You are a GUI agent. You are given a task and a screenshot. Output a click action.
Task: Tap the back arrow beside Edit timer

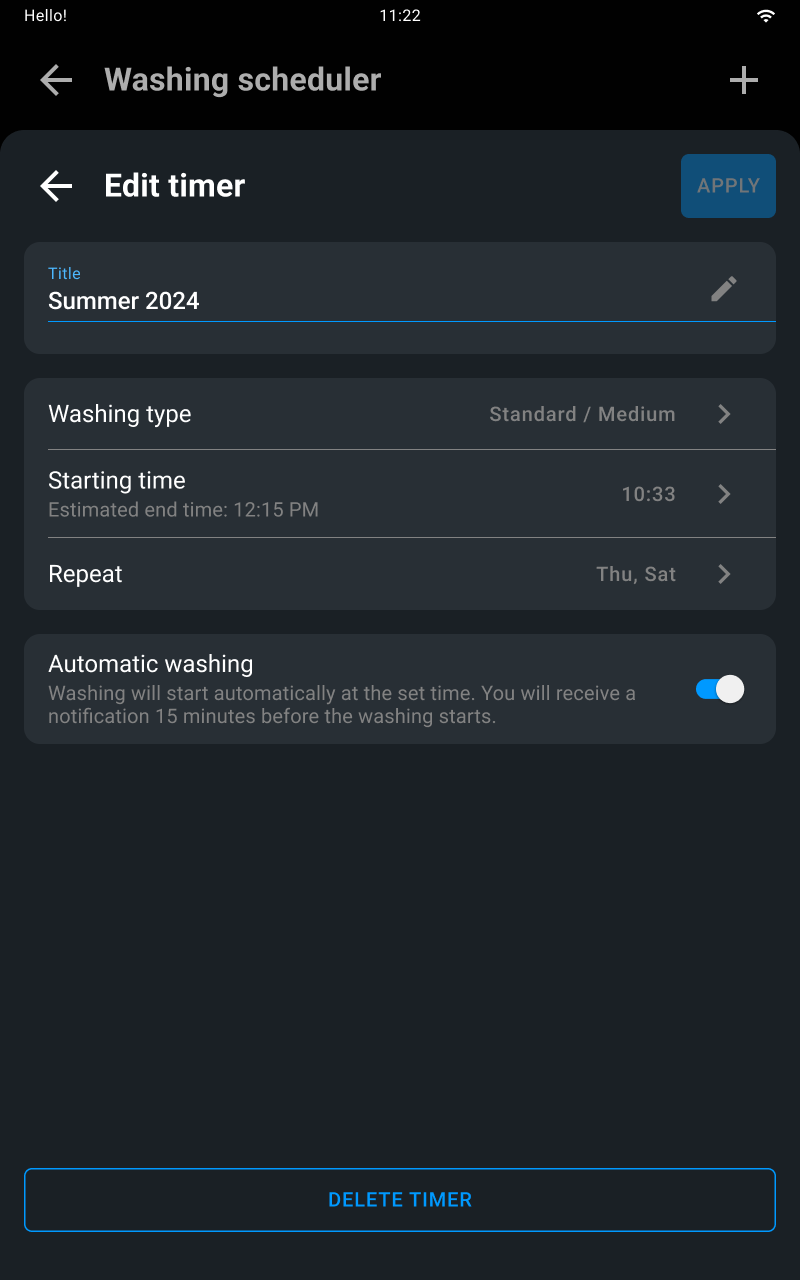56,185
